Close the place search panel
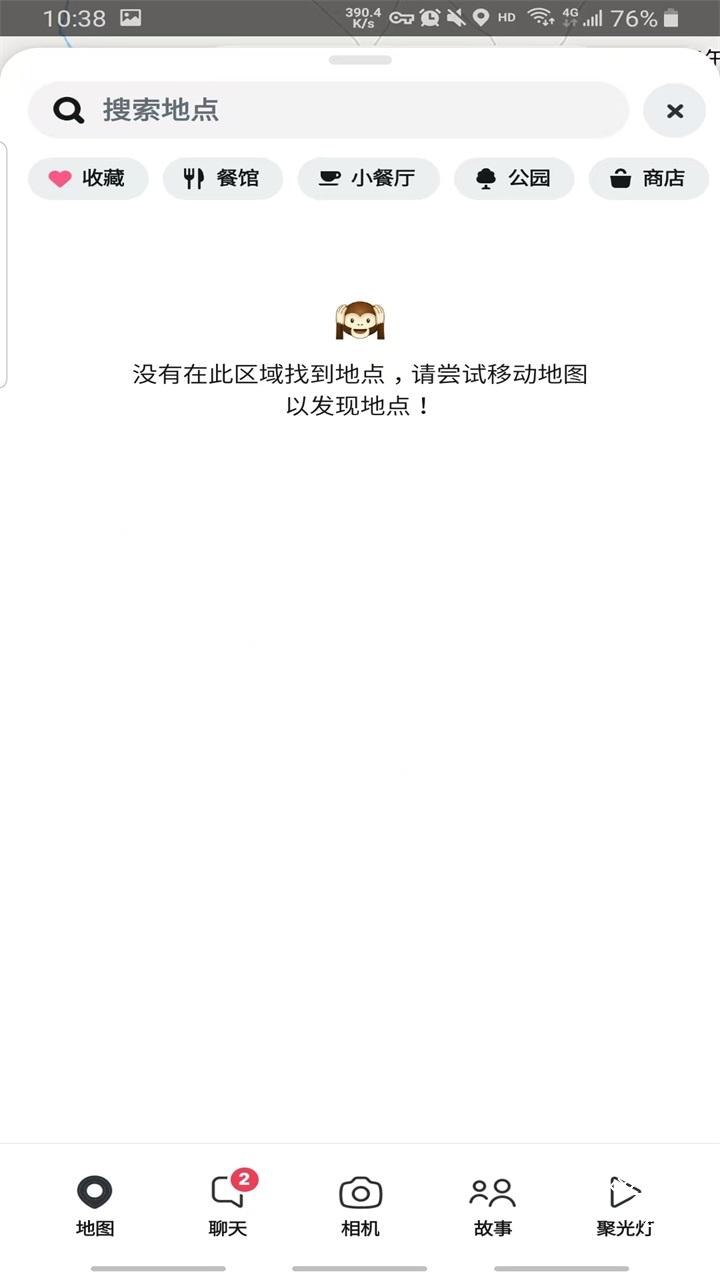The width and height of the screenshot is (720, 1280). pyautogui.click(x=675, y=111)
